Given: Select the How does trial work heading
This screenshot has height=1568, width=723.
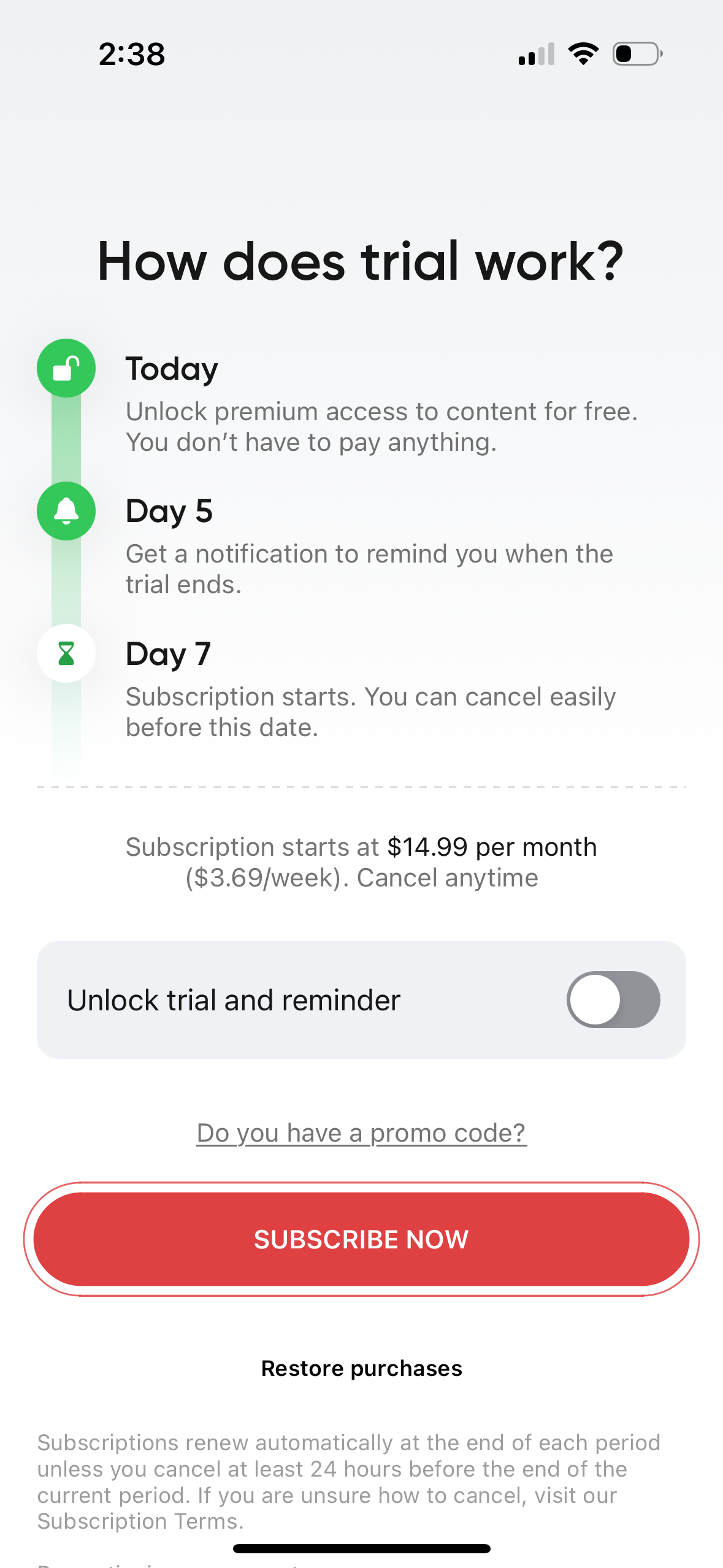Looking at the screenshot, I should click(x=361, y=261).
